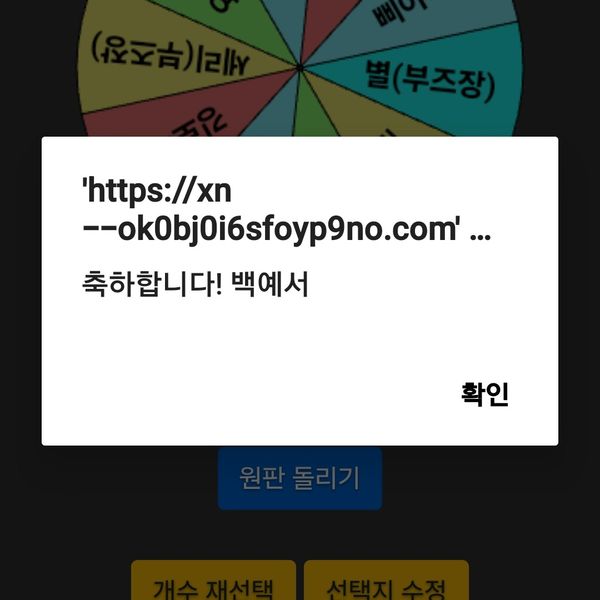Confirm the alert with 확인

tap(485, 394)
